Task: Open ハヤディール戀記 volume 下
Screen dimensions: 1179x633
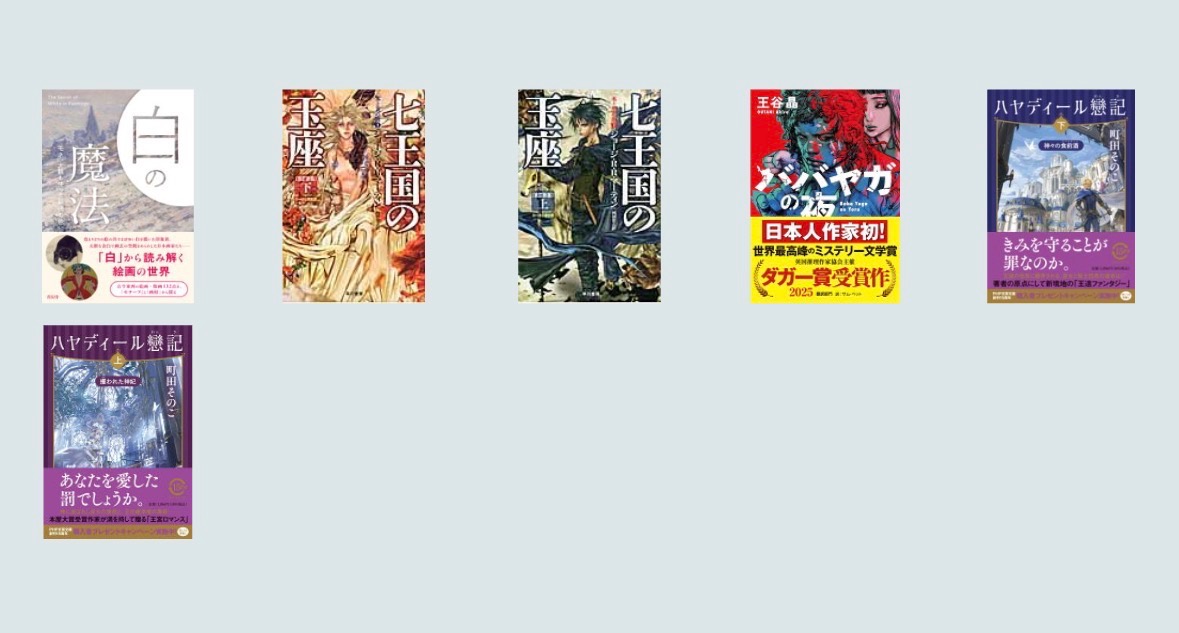Action: pyautogui.click(x=1061, y=196)
